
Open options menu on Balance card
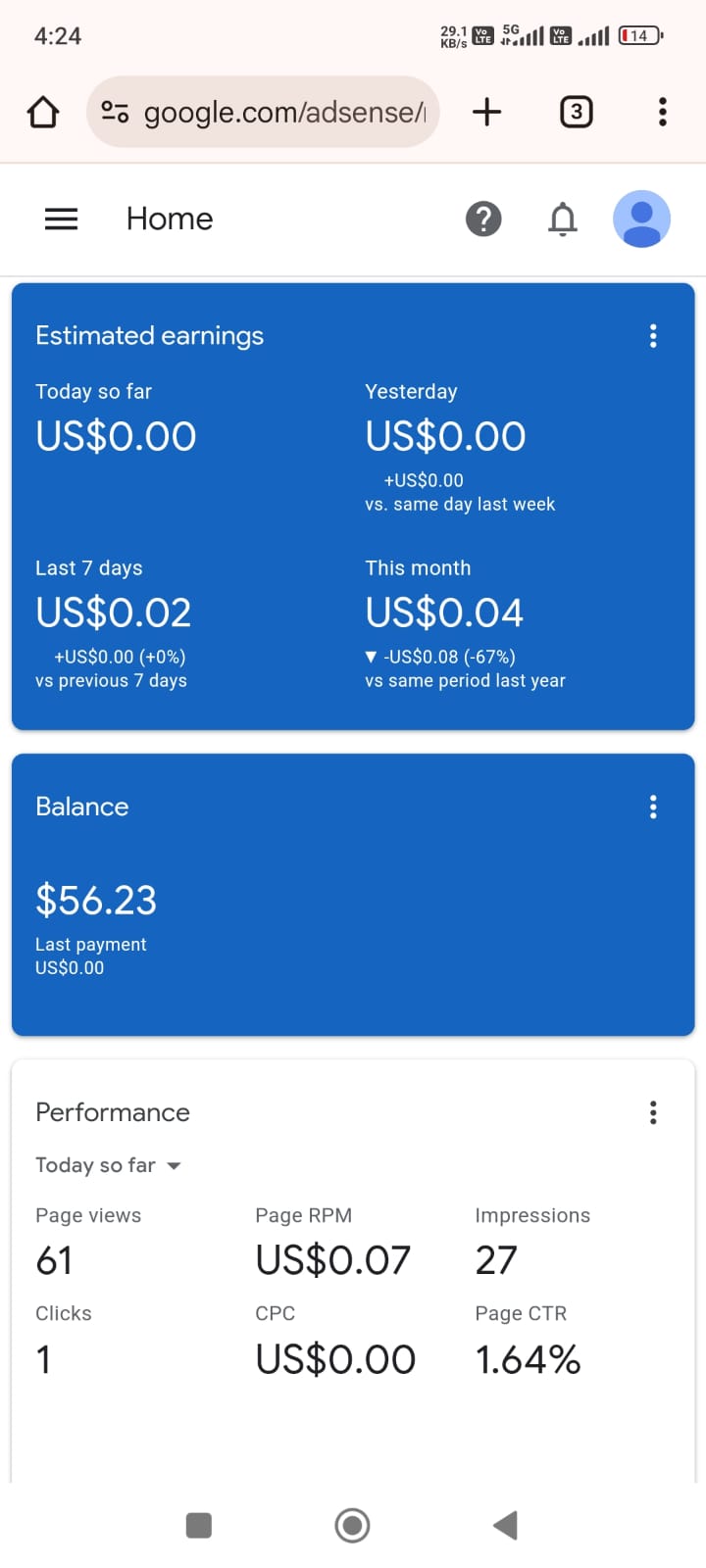[653, 807]
